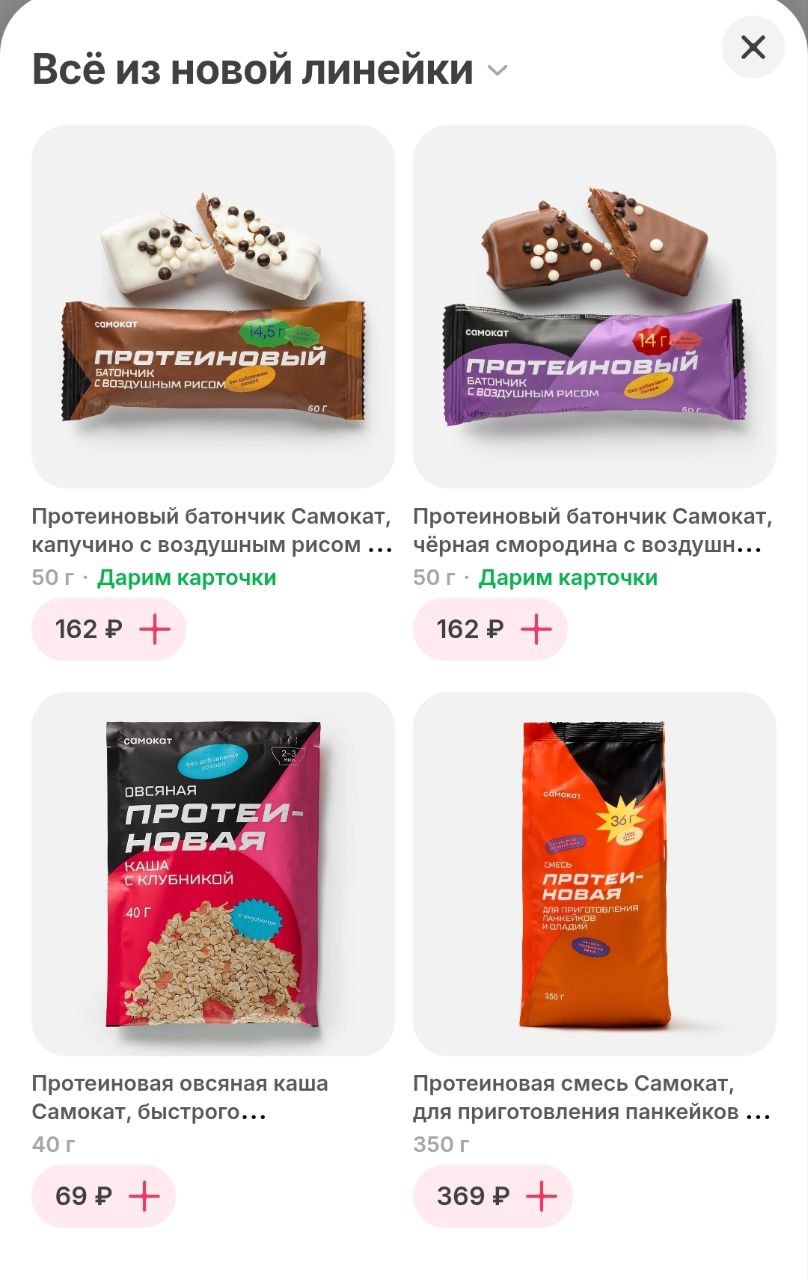Add cappuccino protein bar for 162 ₽
Screen dimensions: 808x1280
(155, 629)
